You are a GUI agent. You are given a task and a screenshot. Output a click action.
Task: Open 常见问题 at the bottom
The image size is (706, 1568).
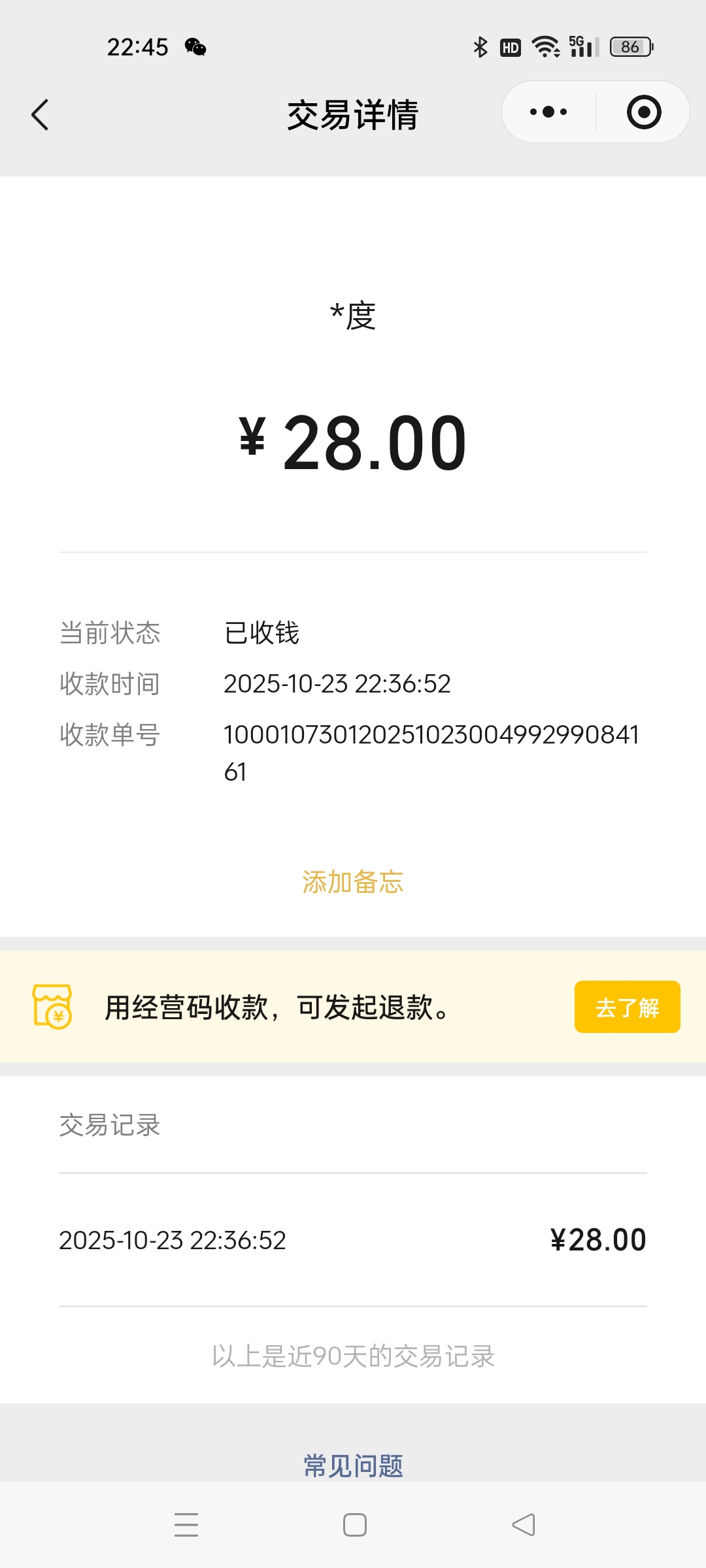352,1465
